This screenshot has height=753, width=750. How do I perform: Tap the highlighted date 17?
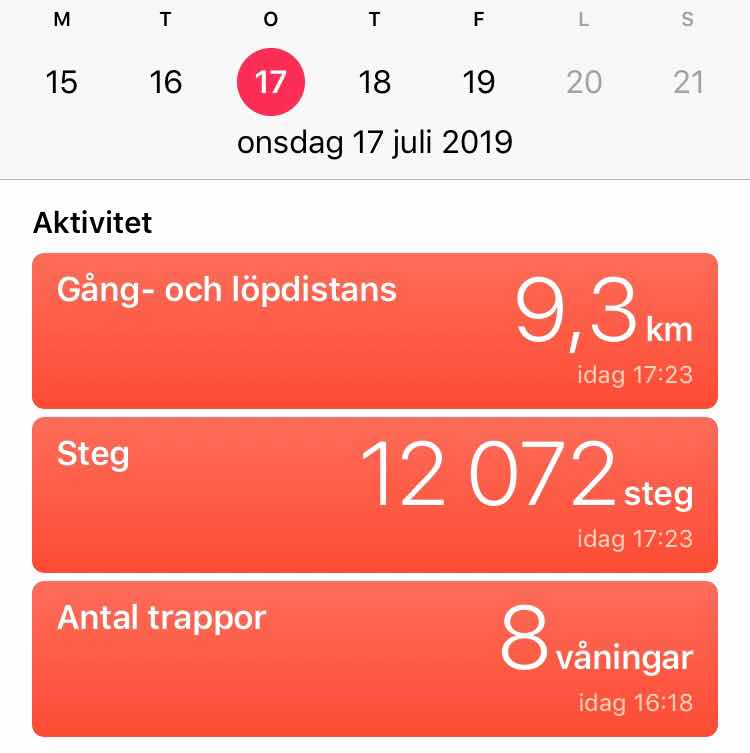(270, 81)
